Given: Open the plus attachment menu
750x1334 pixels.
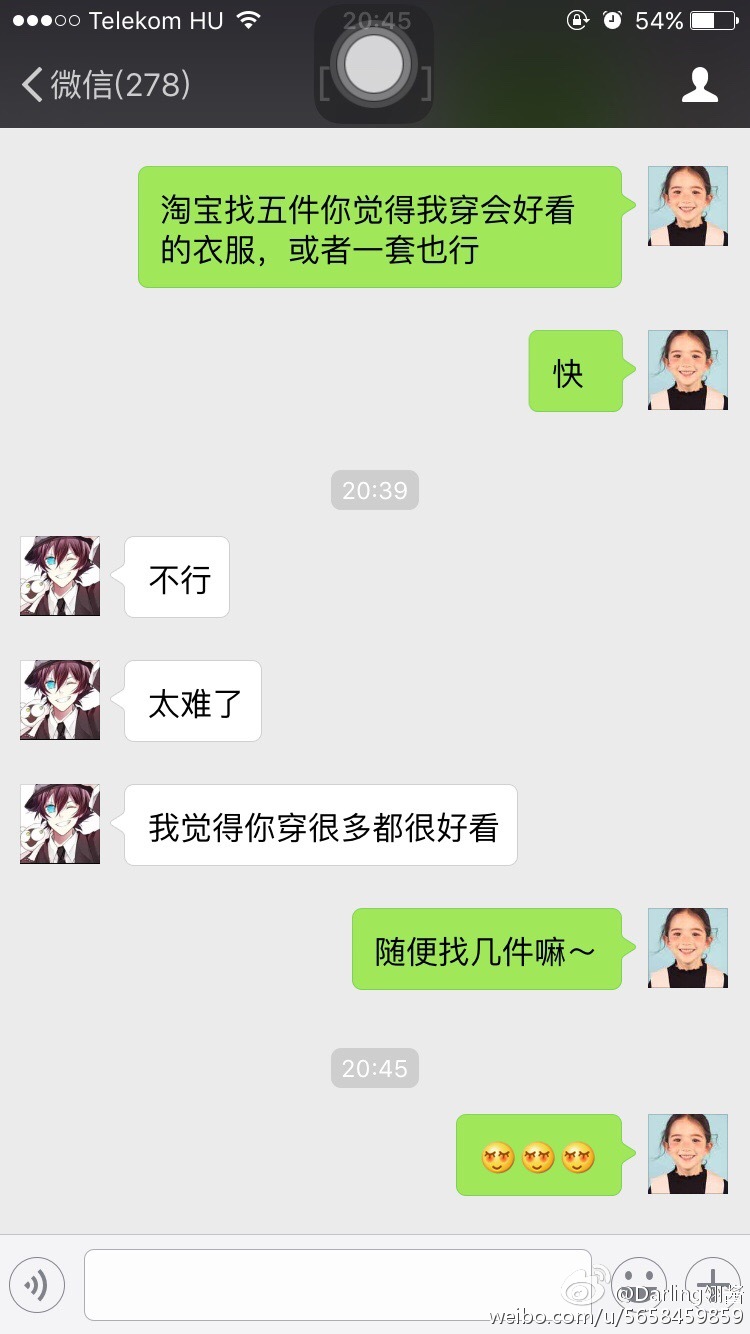Looking at the screenshot, I should [x=712, y=1283].
